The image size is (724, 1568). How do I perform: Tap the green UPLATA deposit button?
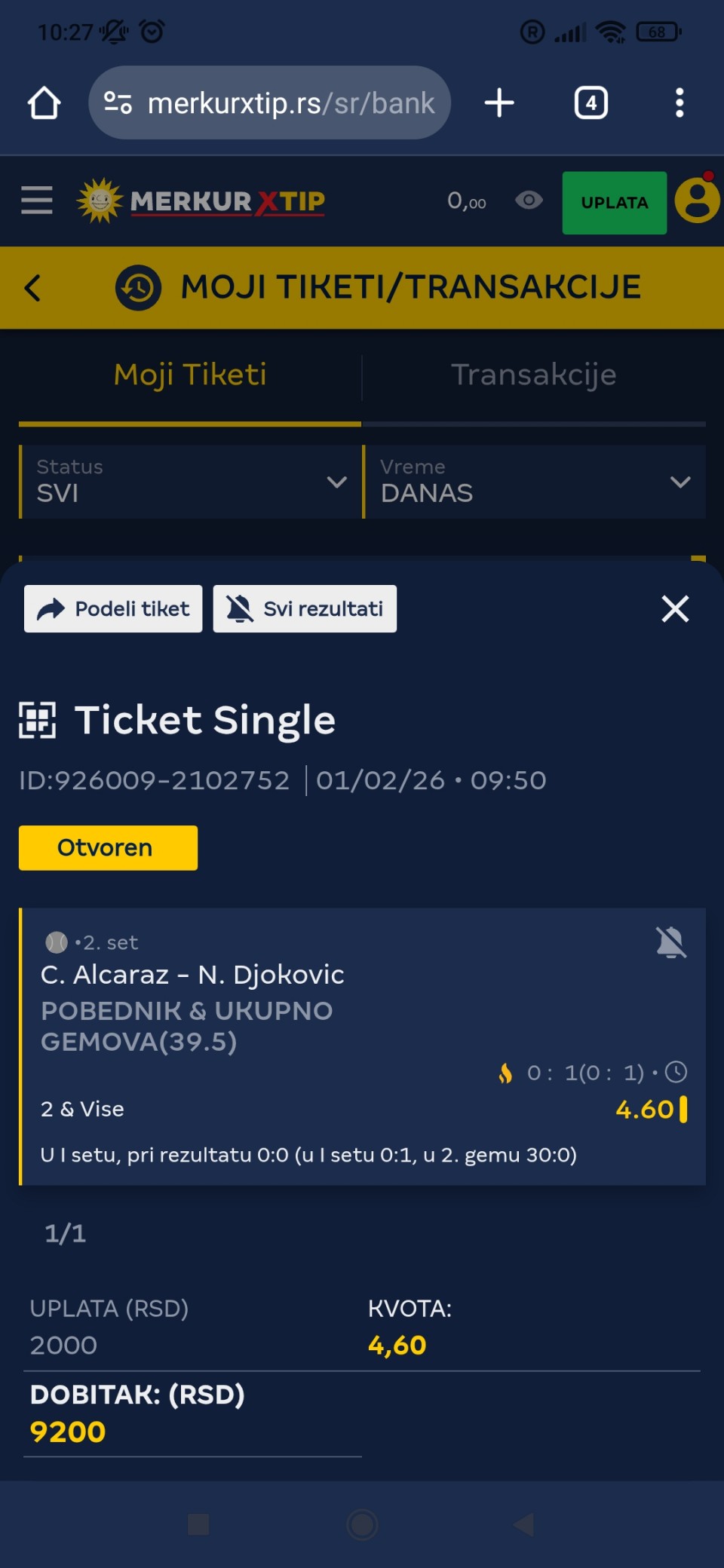point(614,202)
